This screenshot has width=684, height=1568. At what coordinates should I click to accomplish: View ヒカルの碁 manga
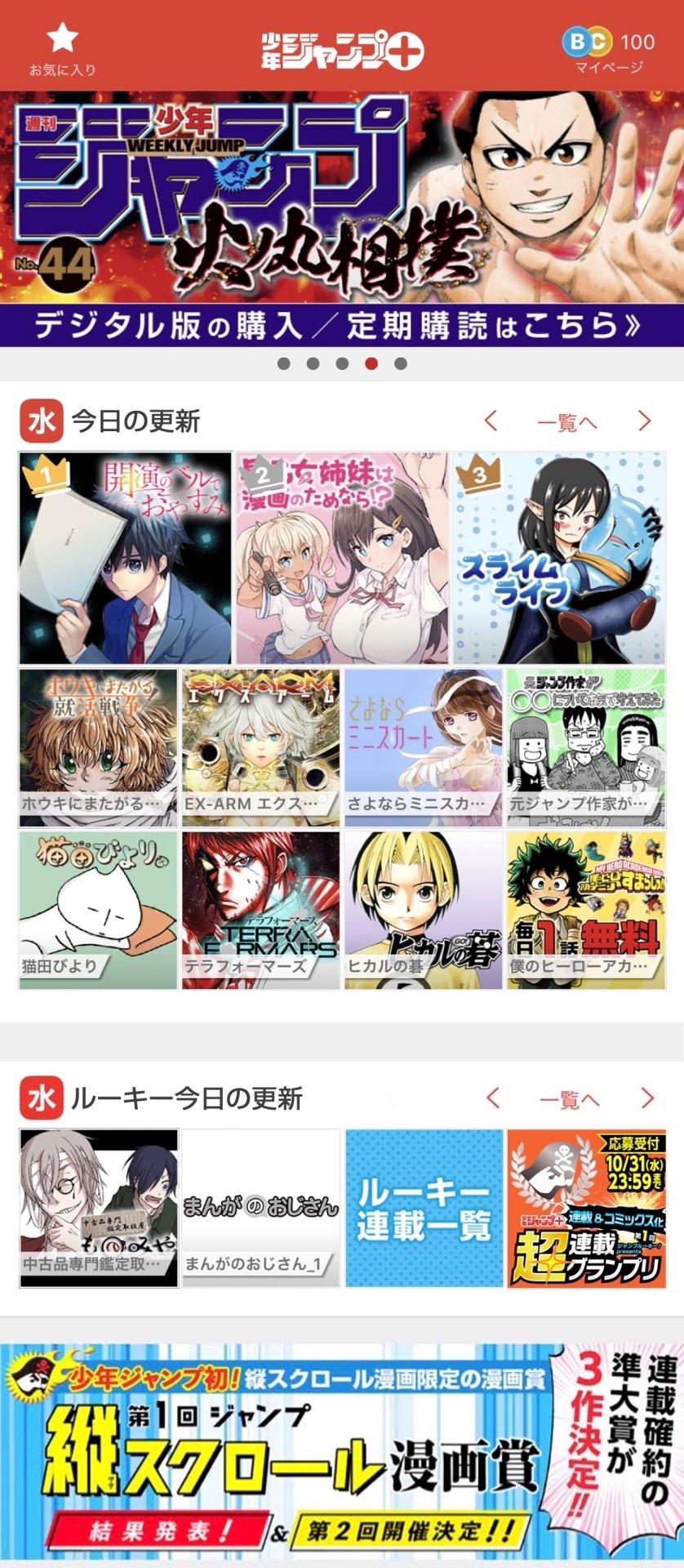tap(423, 910)
